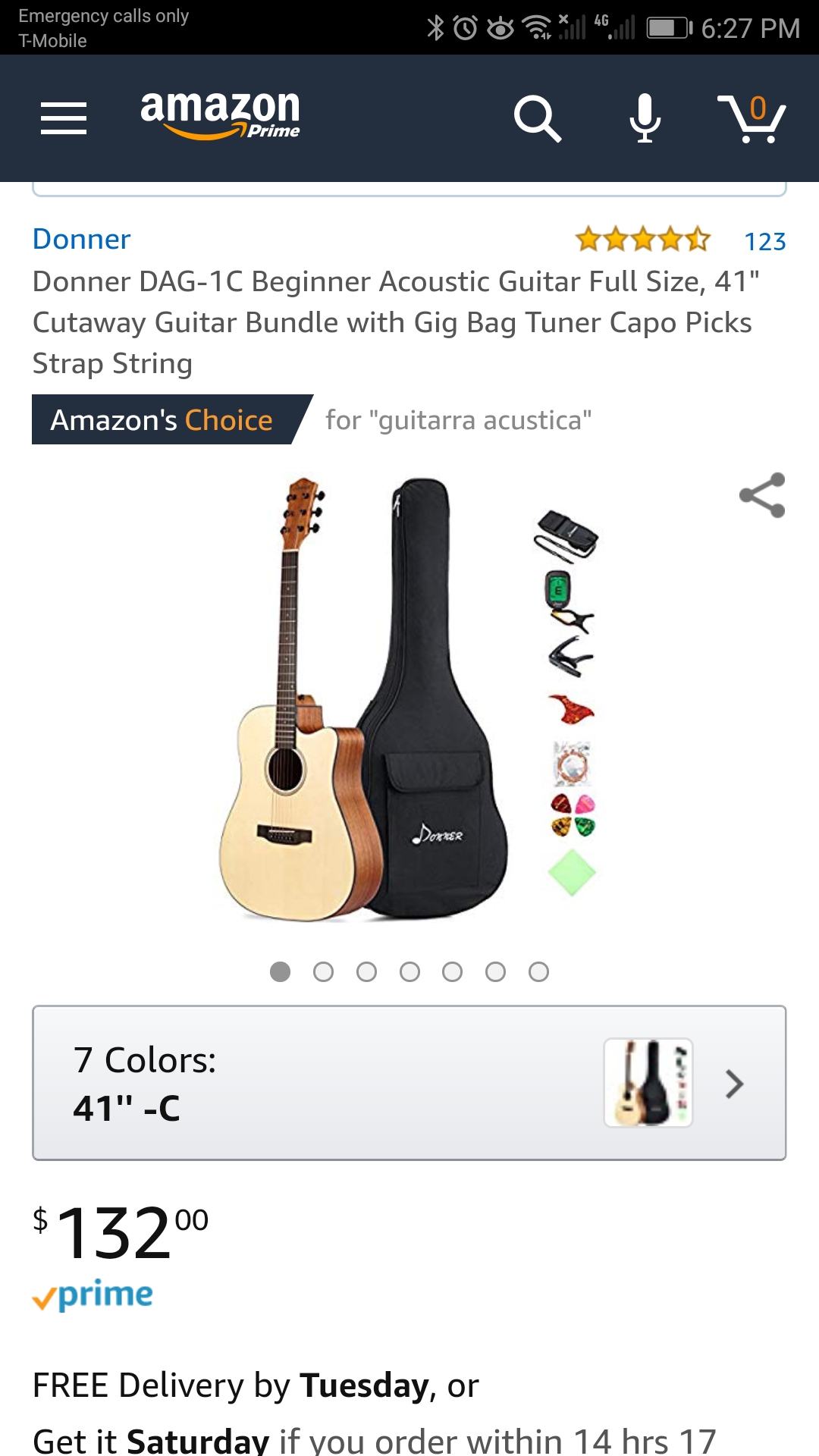Jump to the last product image dot

538,972
